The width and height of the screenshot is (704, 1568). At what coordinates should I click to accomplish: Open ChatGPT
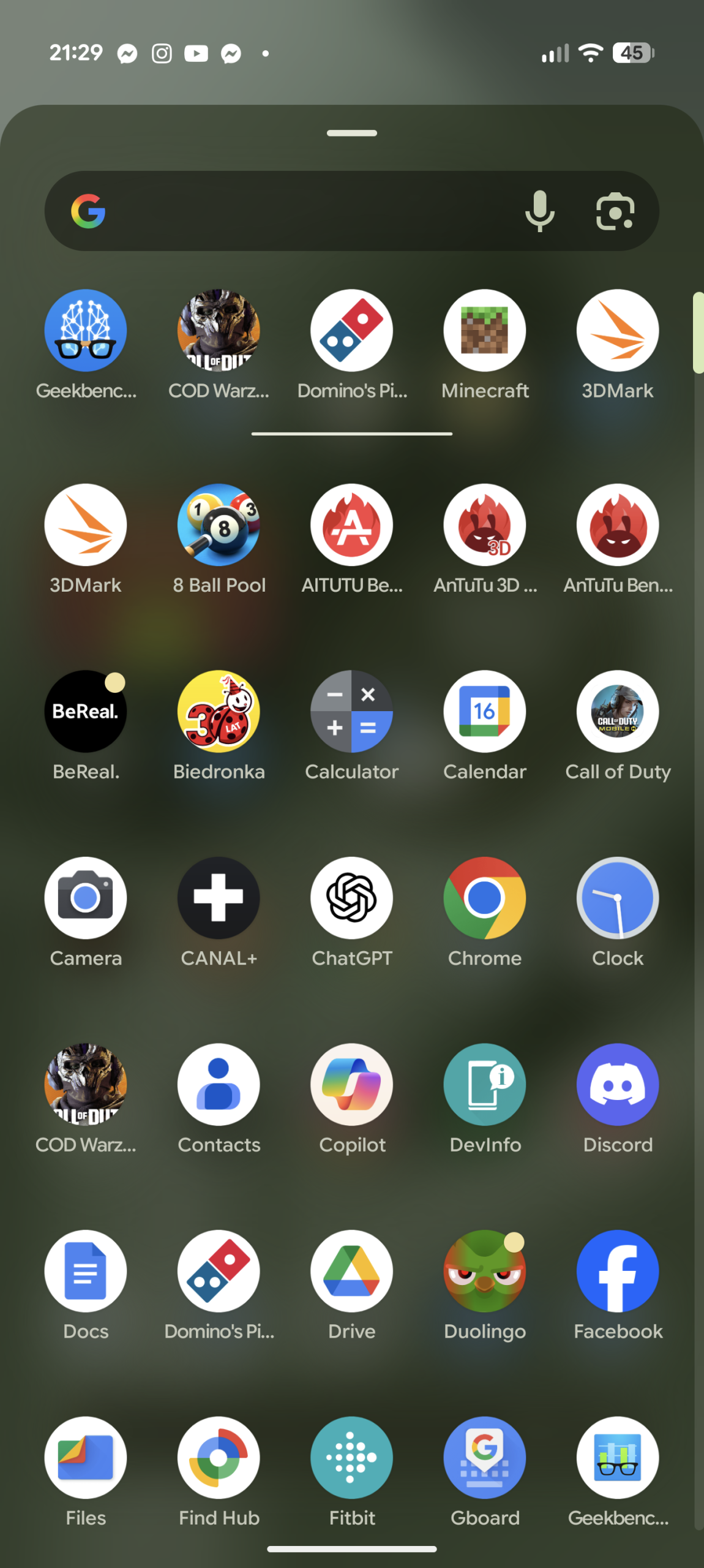point(351,897)
